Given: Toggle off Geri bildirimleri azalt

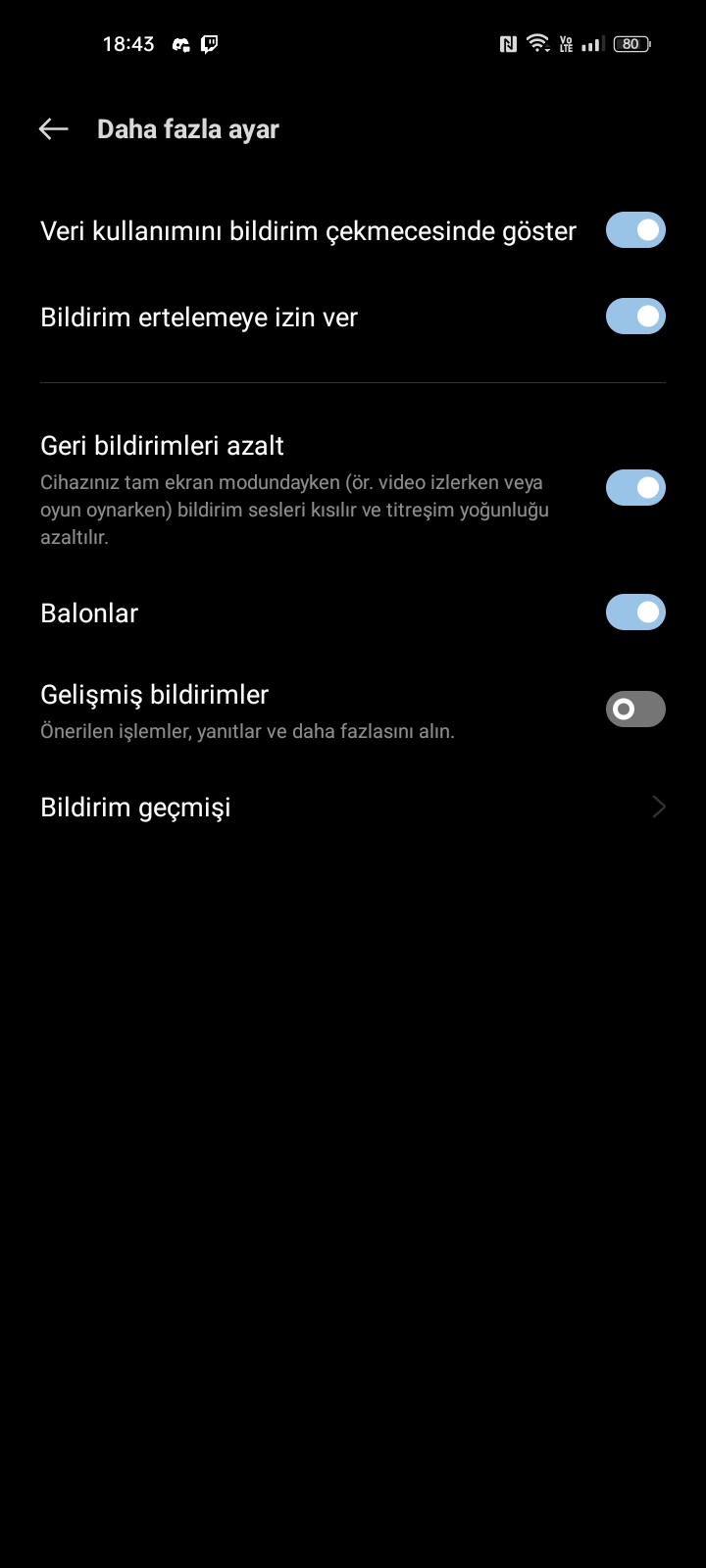Looking at the screenshot, I should [x=635, y=487].
